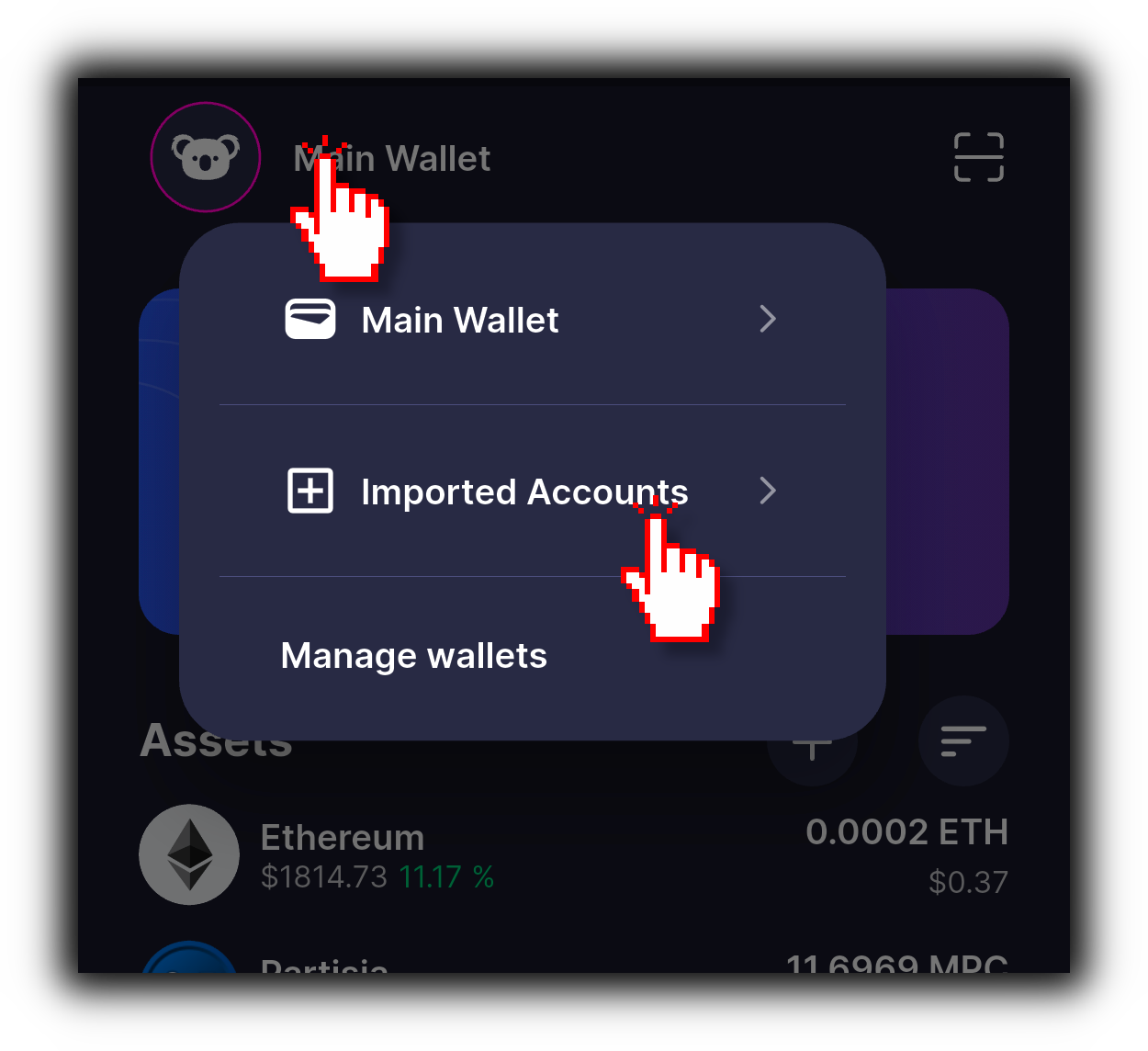
Task: Open Imported Accounts
Action: [x=531, y=492]
